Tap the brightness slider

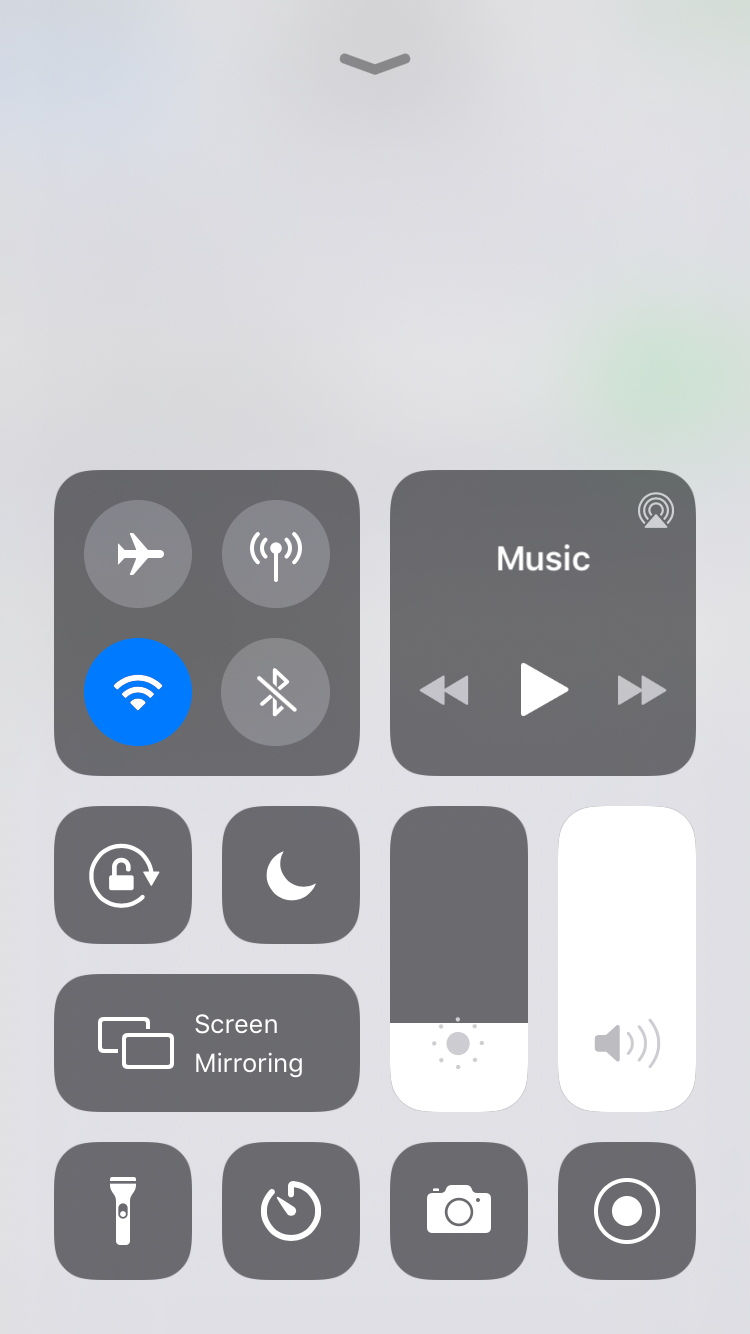(x=459, y=959)
